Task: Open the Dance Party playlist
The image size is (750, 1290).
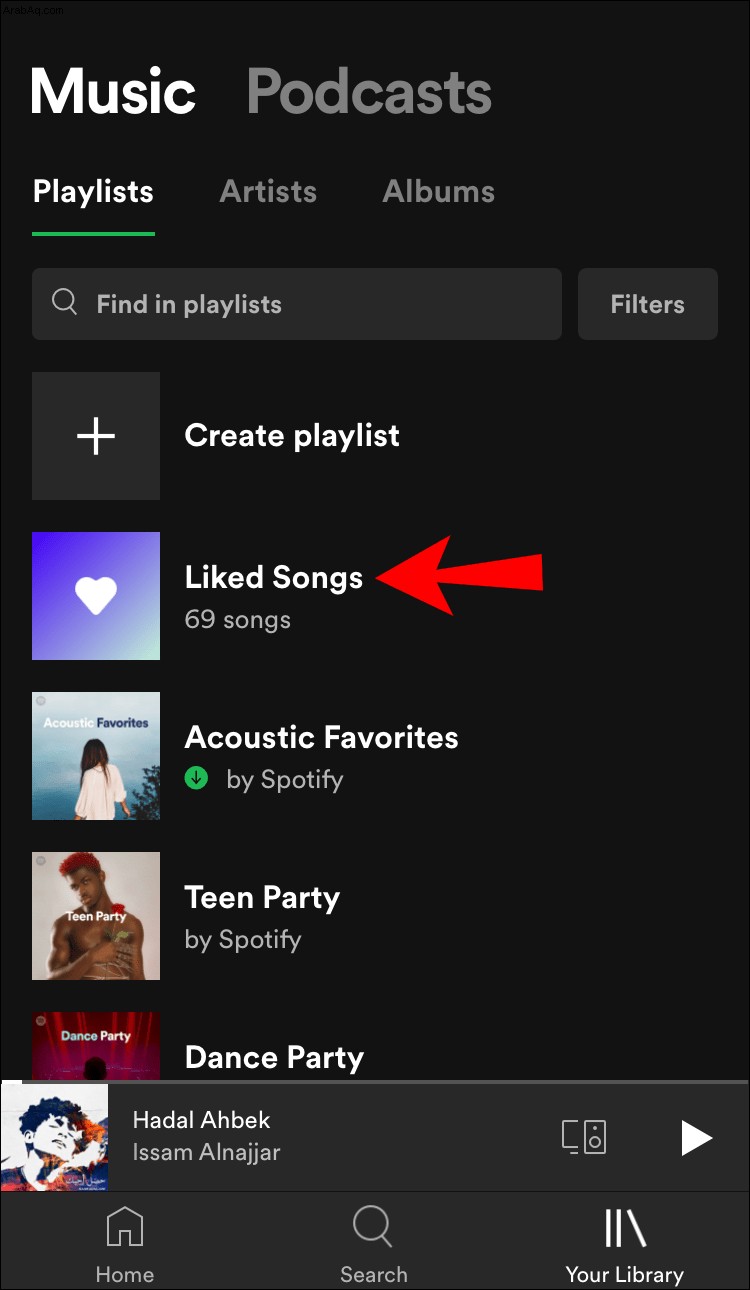Action: (x=375, y=1046)
